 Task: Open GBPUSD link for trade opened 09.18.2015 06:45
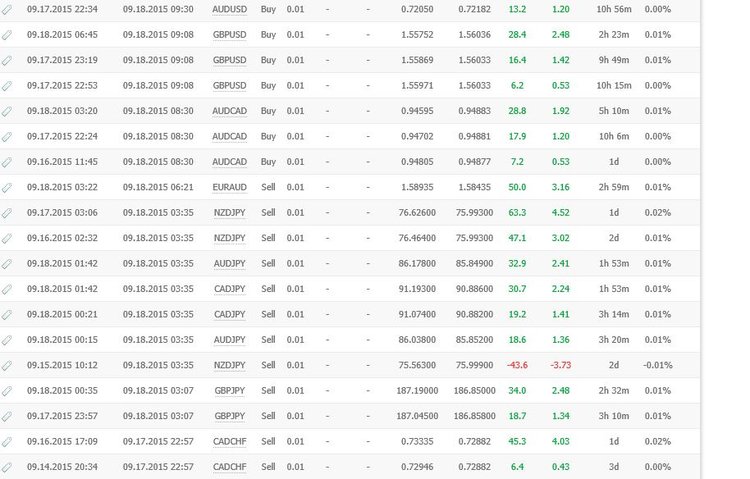point(230,35)
